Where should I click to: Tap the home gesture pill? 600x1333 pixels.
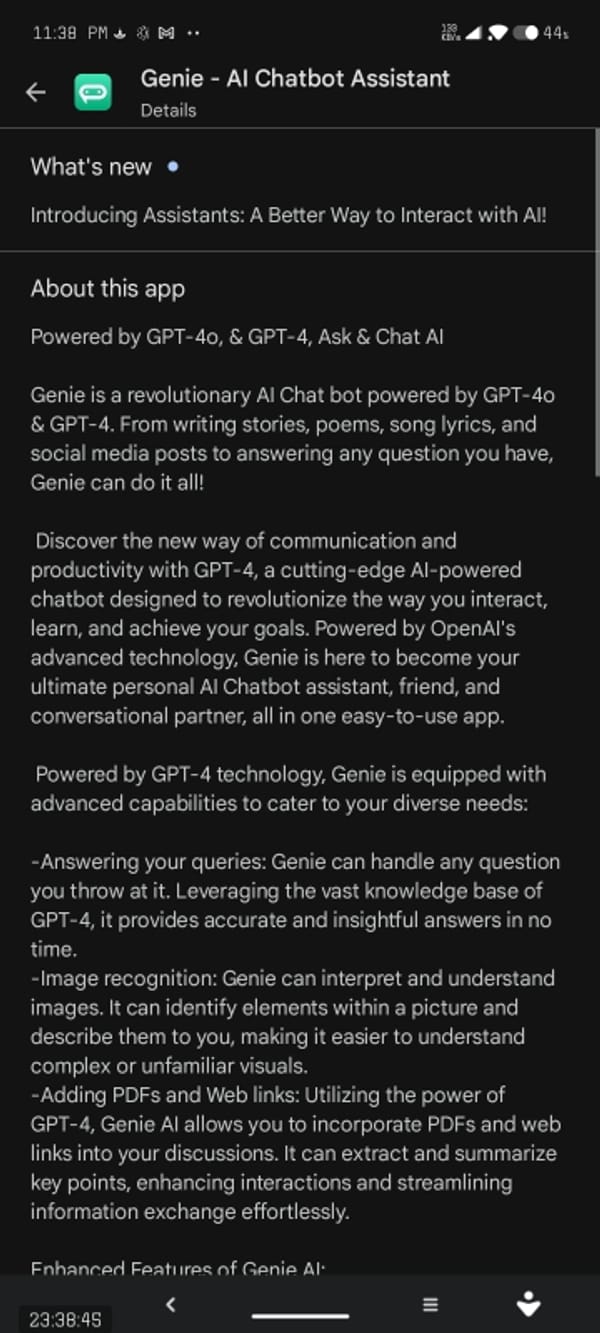[x=300, y=1315]
